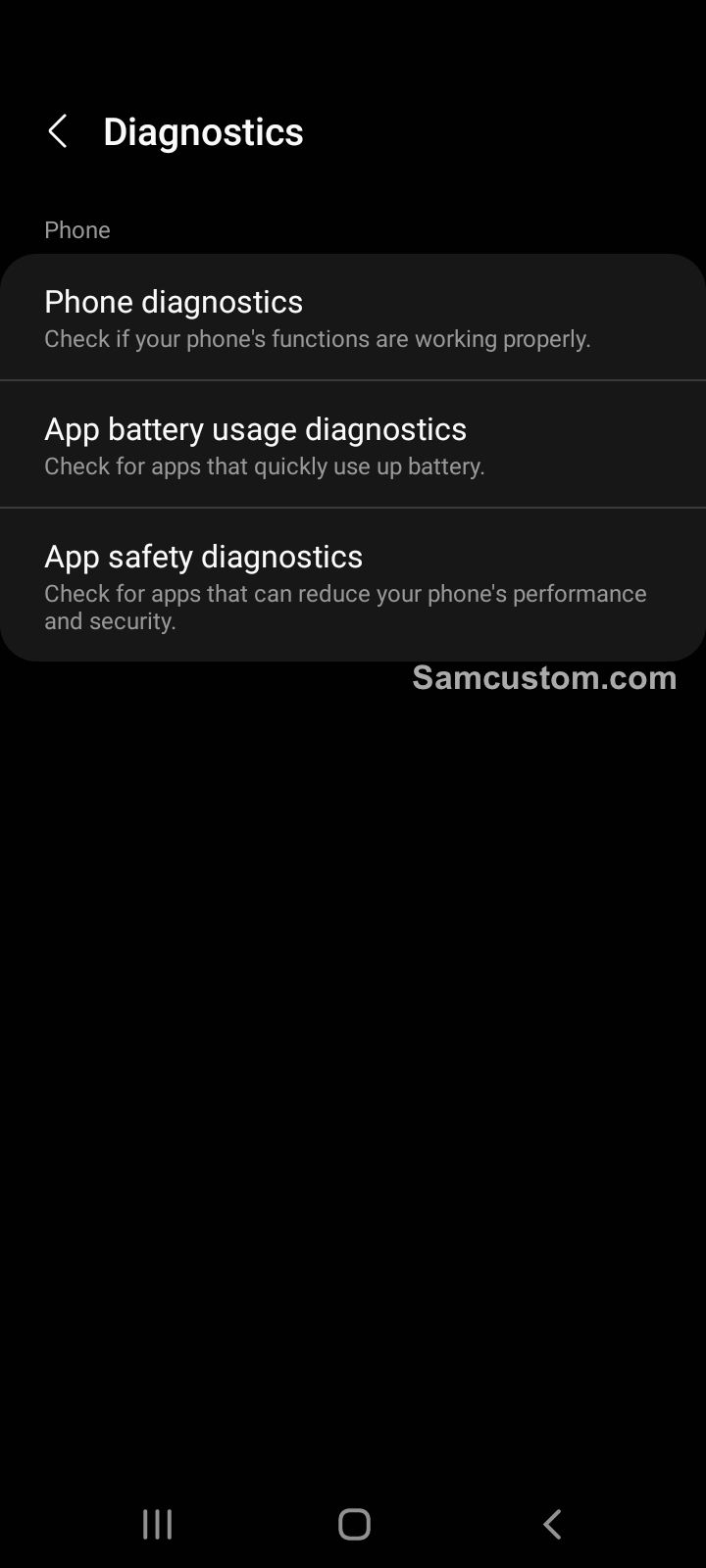Open App battery usage diagnostics
This screenshot has width=706, height=1568.
353,444
